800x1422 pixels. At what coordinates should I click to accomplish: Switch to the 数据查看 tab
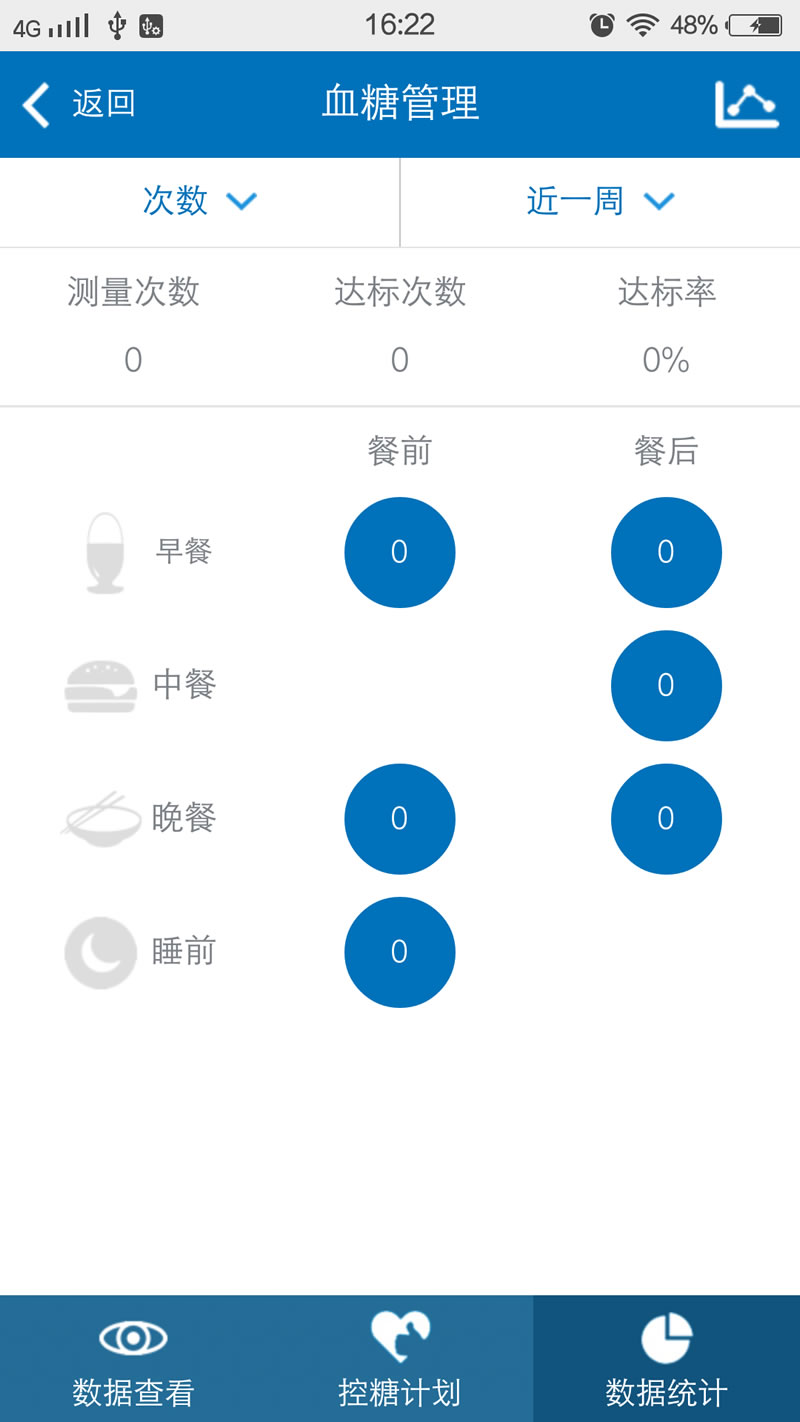[x=133, y=1360]
